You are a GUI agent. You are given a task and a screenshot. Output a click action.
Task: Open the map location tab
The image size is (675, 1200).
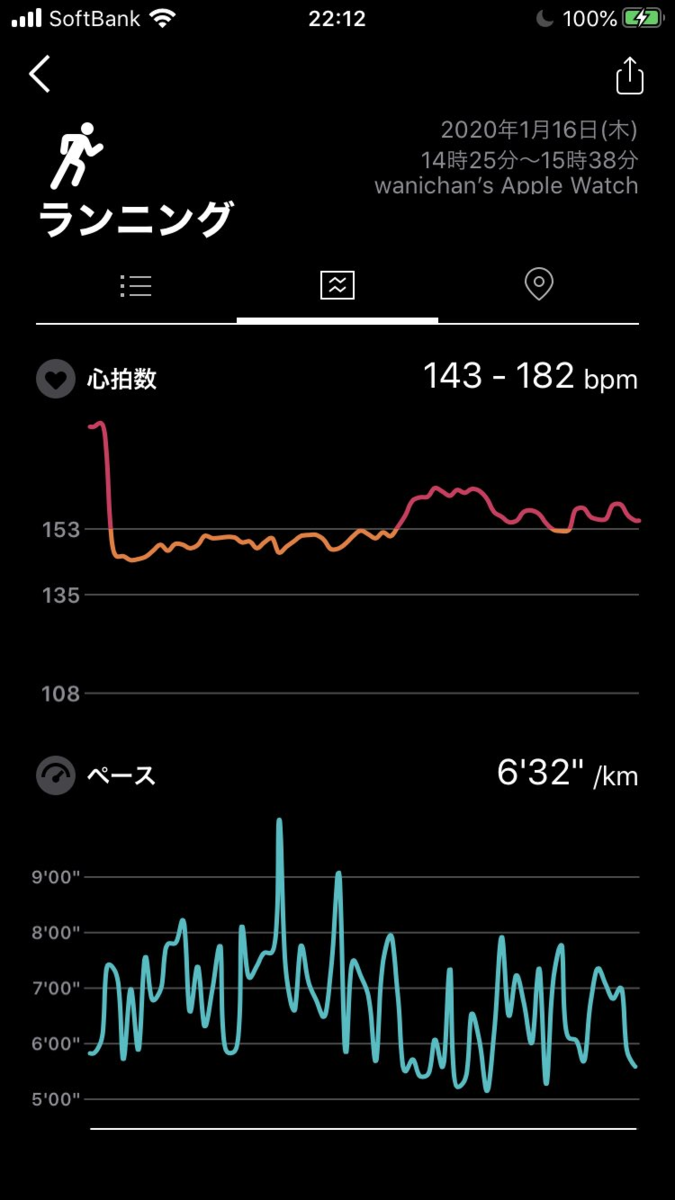point(538,285)
